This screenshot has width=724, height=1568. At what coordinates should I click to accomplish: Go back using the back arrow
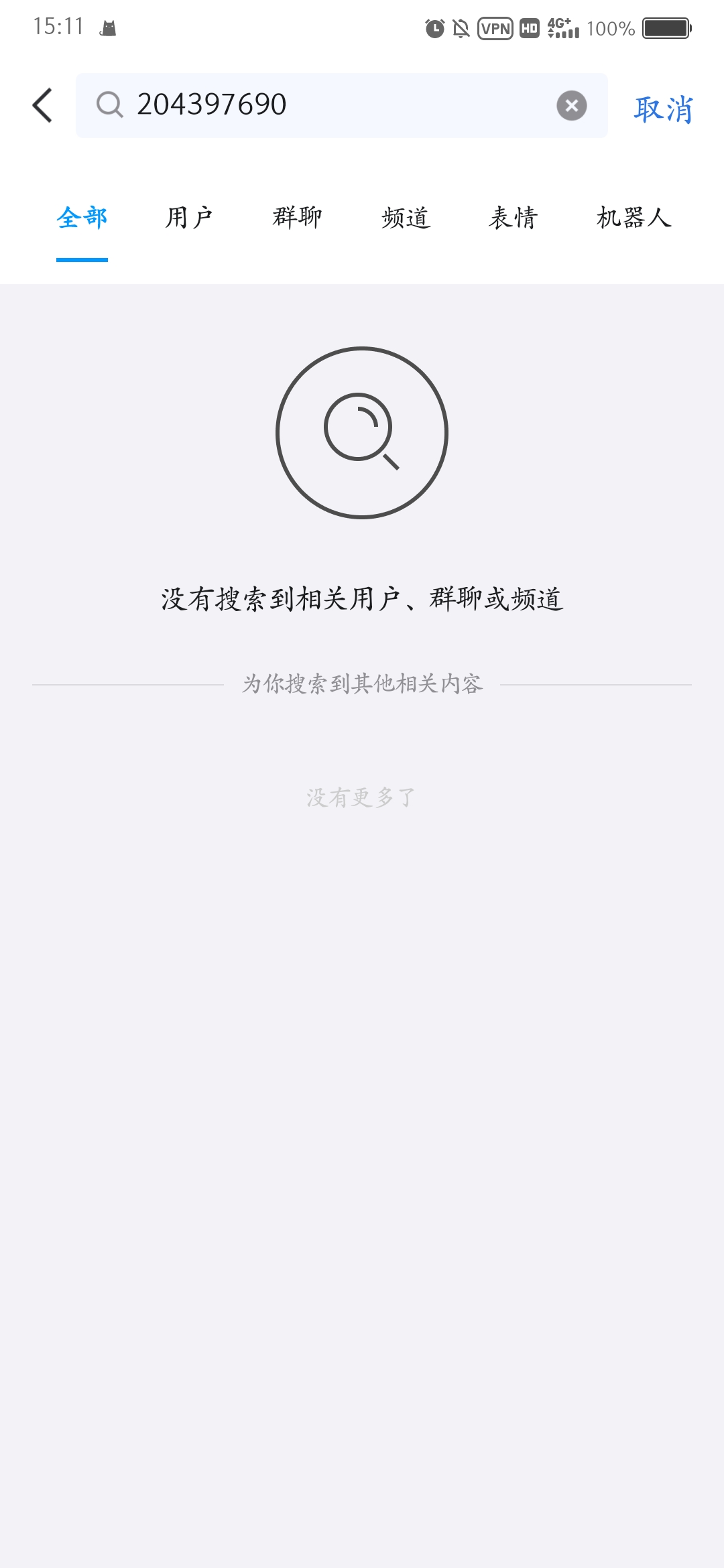pos(42,106)
